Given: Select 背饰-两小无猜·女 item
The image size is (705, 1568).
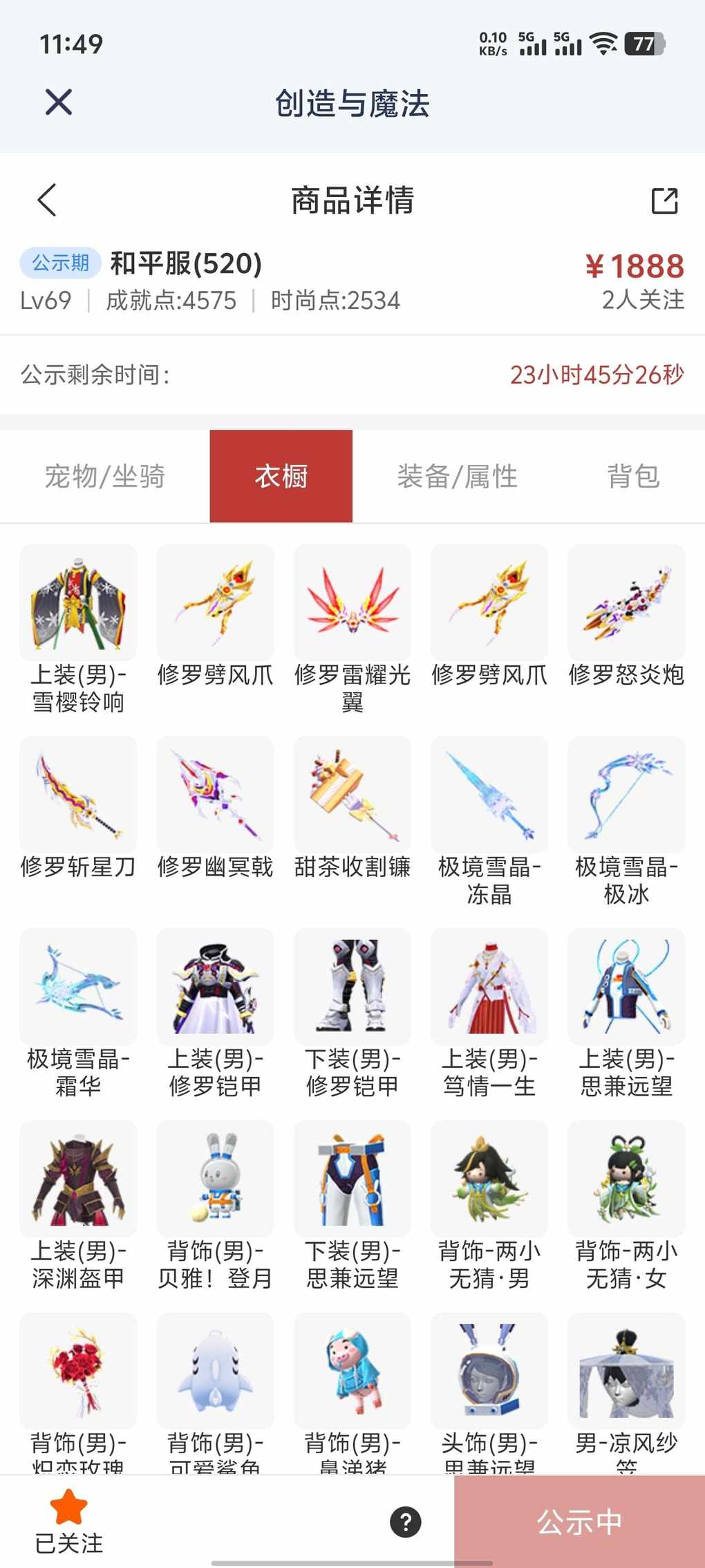Looking at the screenshot, I should (626, 1179).
